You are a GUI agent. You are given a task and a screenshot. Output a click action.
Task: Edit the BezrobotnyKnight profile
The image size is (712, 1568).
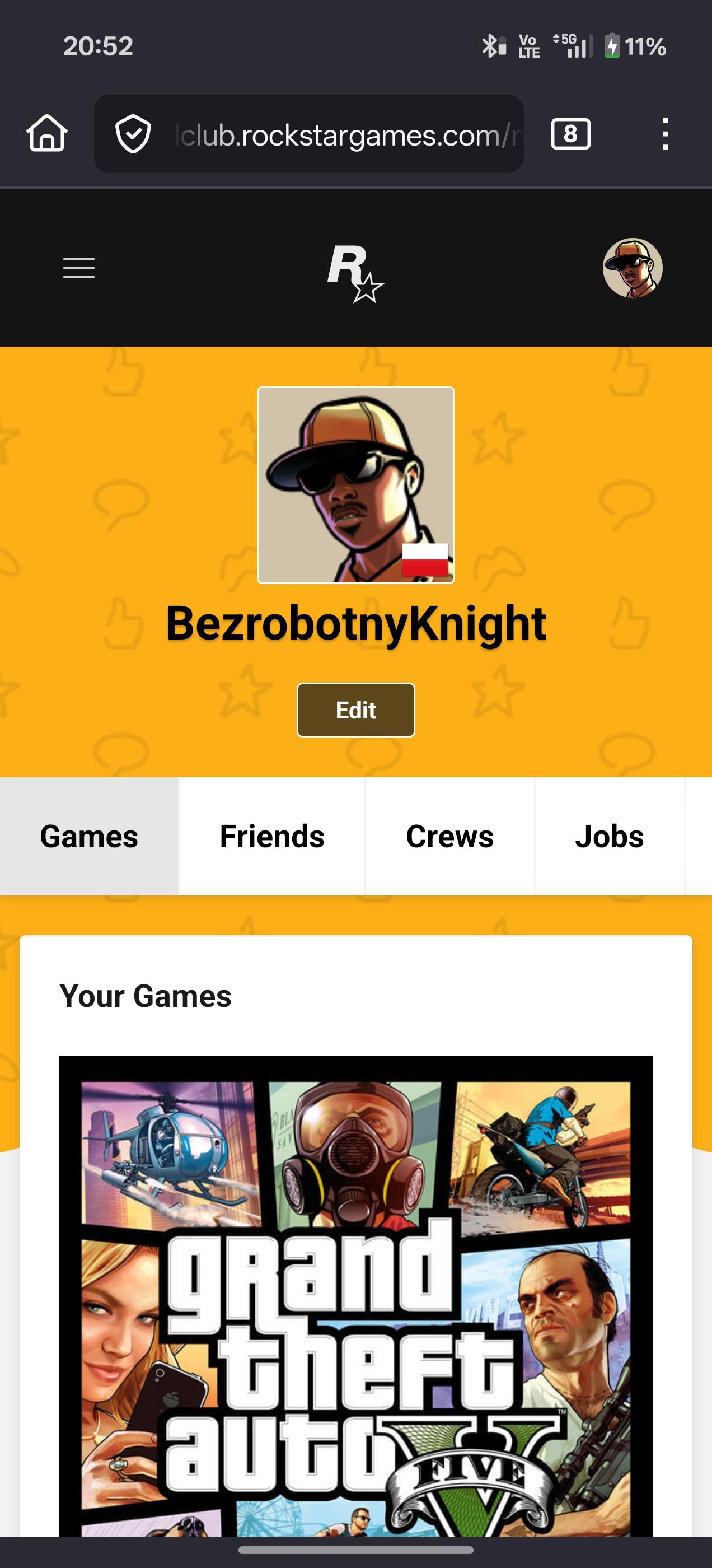pos(355,710)
